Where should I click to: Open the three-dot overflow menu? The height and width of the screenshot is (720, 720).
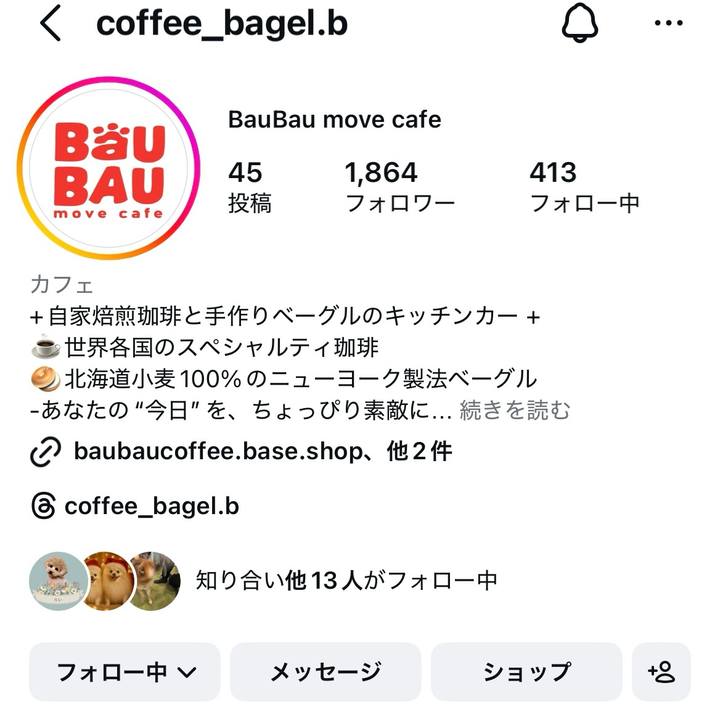coord(667,24)
